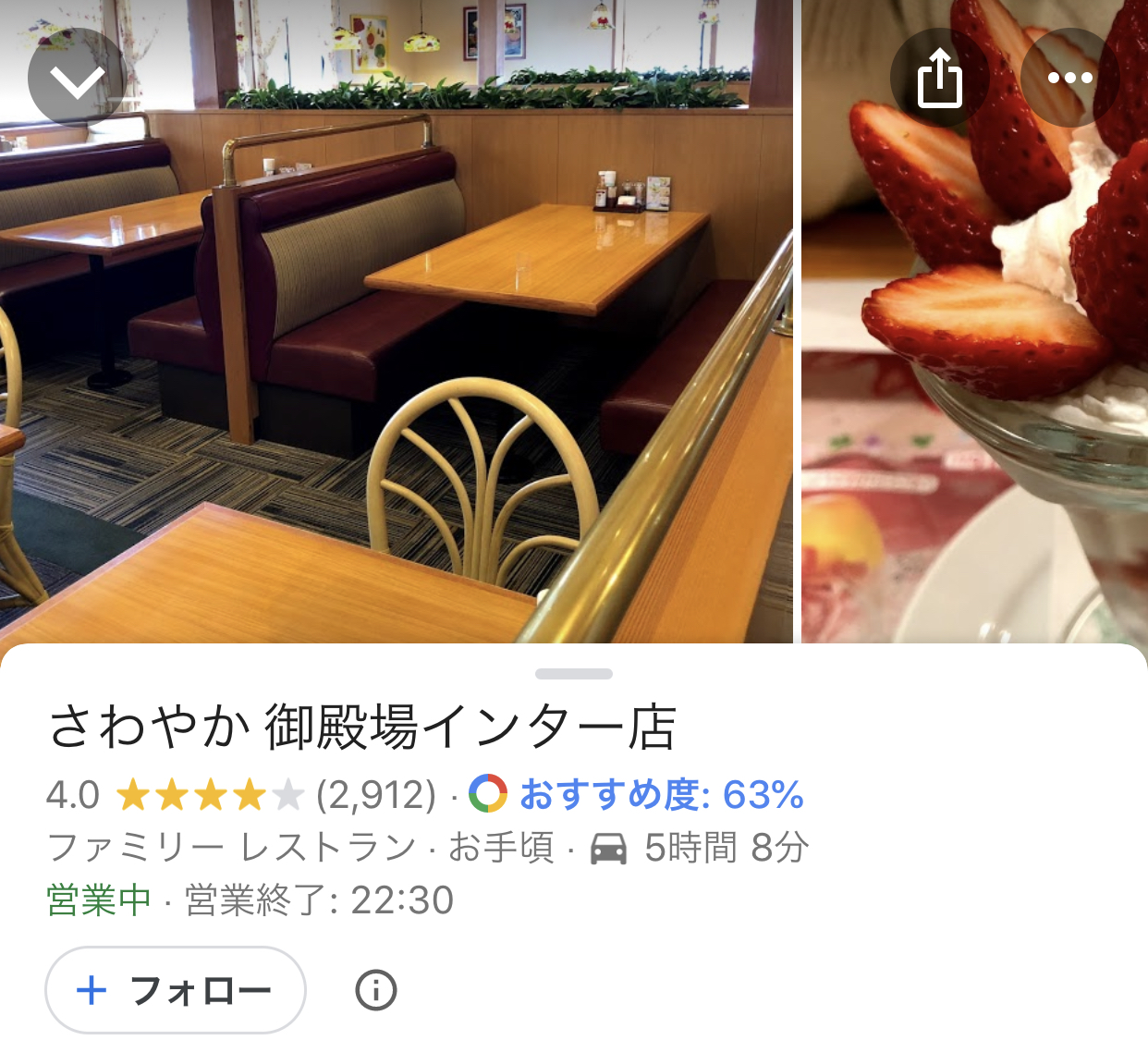
Task: Open the info icon beside フォロー
Action: pos(376,990)
